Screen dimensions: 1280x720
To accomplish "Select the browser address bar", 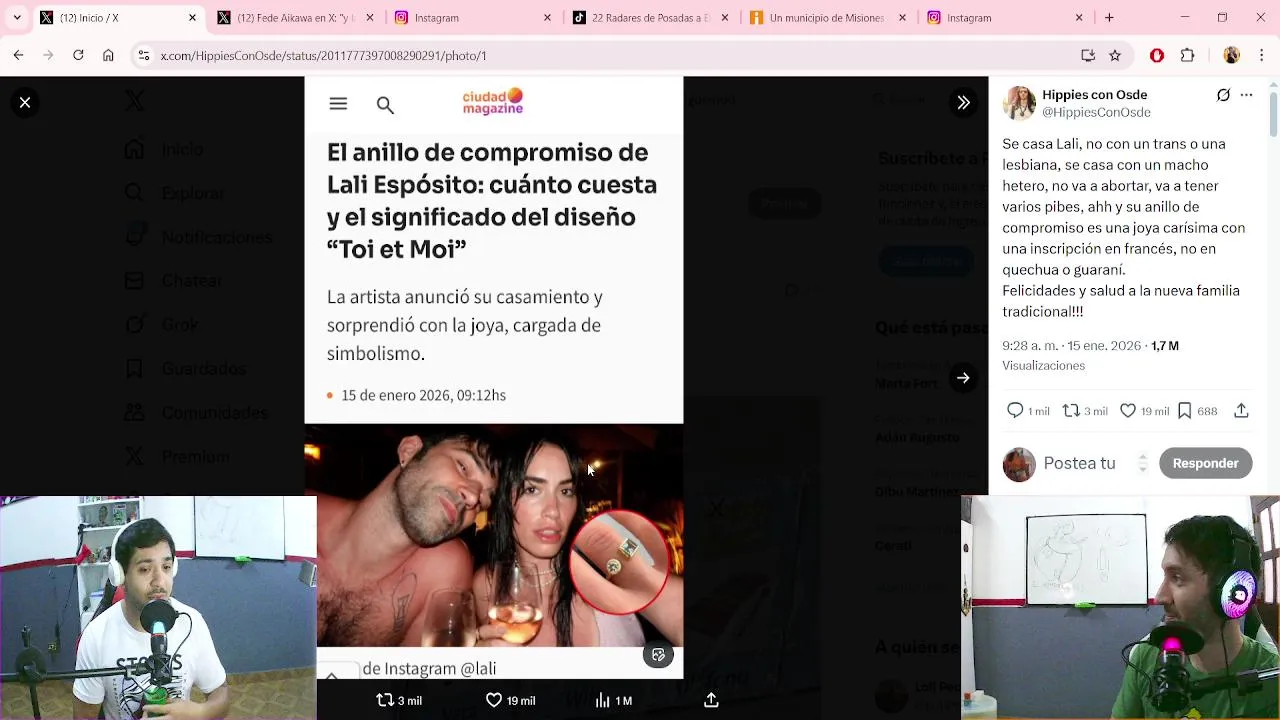I will tap(600, 56).
